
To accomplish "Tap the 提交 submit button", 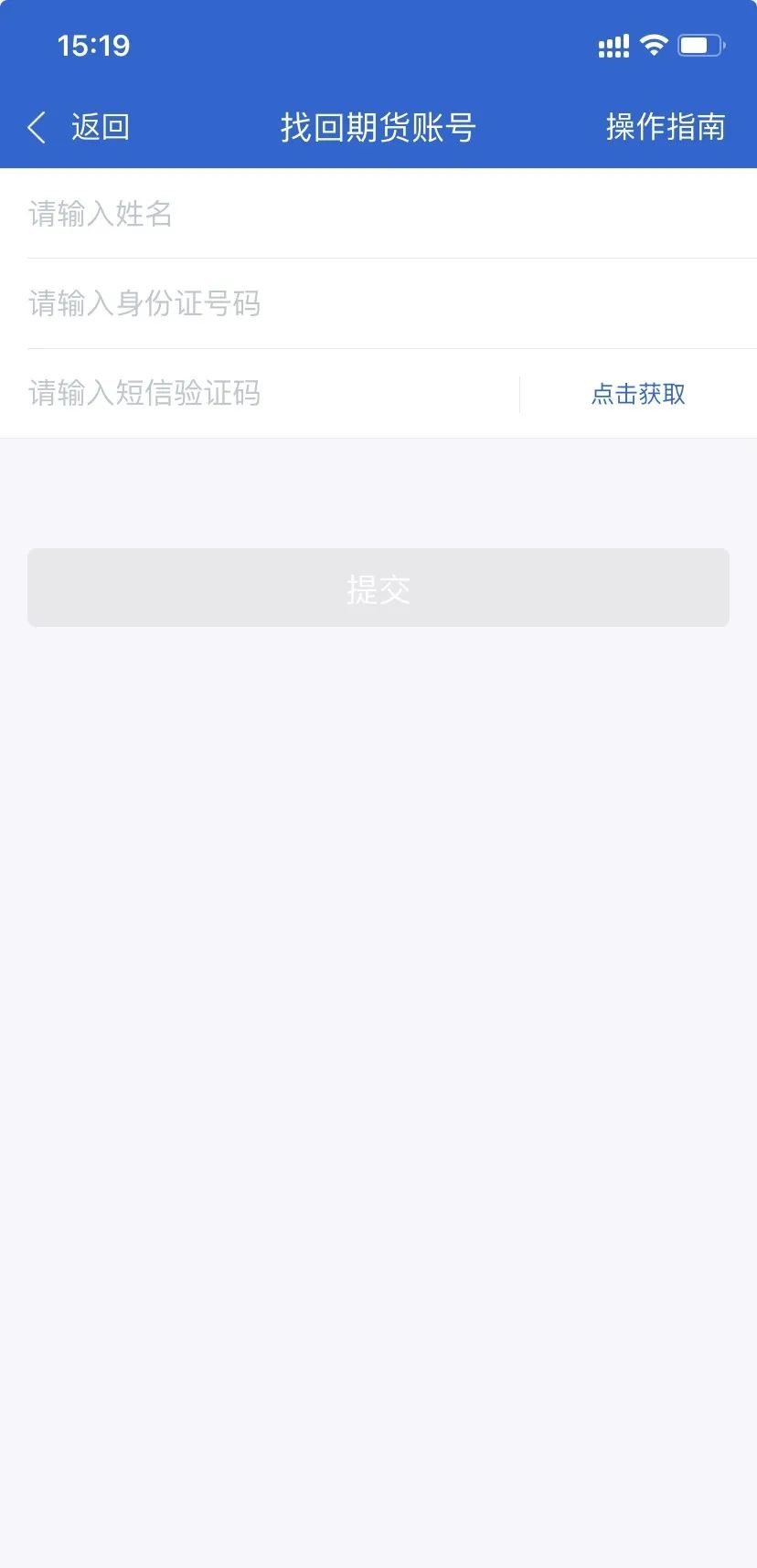I will click(378, 588).
